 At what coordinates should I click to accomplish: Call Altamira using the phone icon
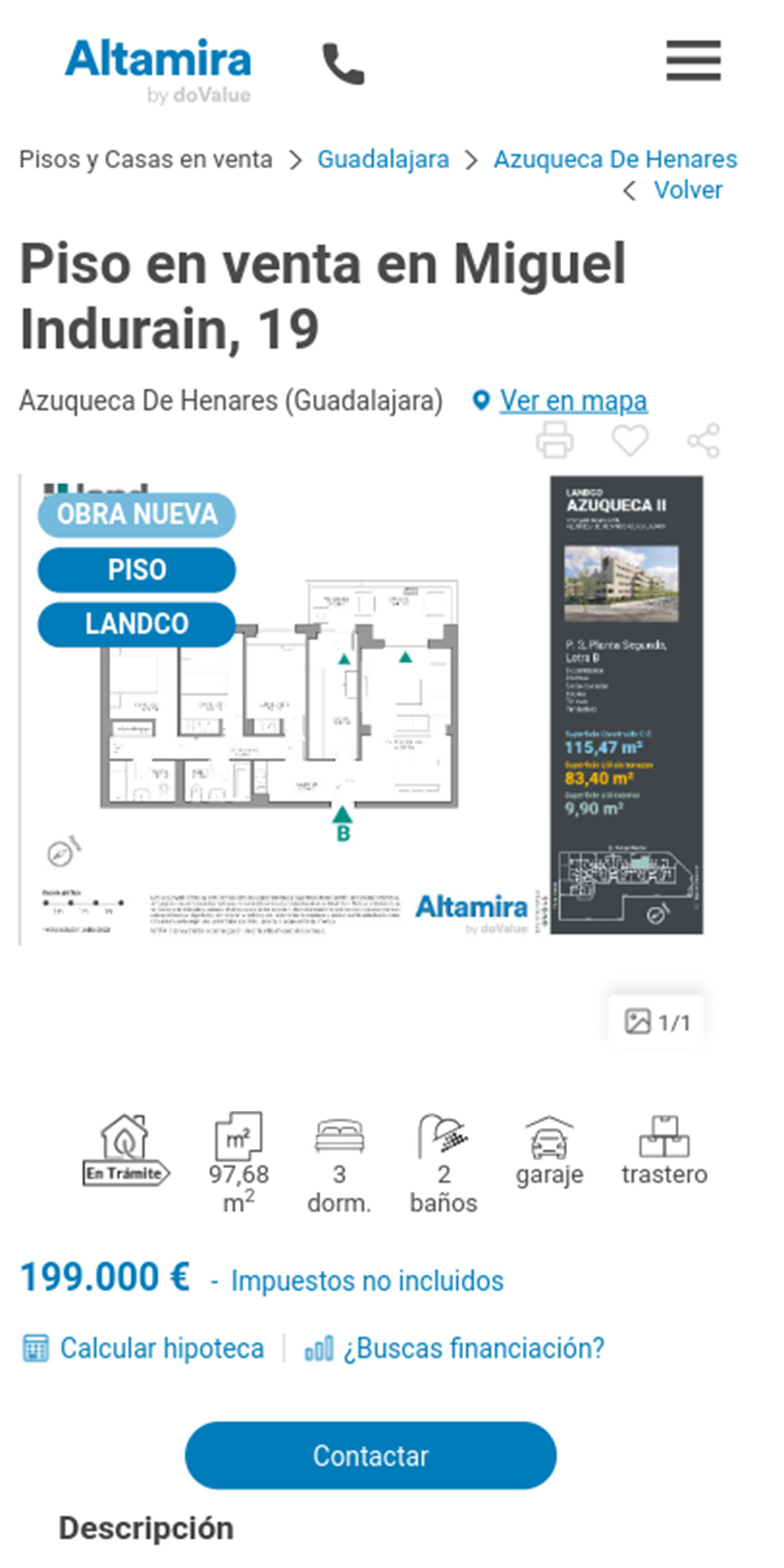pos(343,64)
